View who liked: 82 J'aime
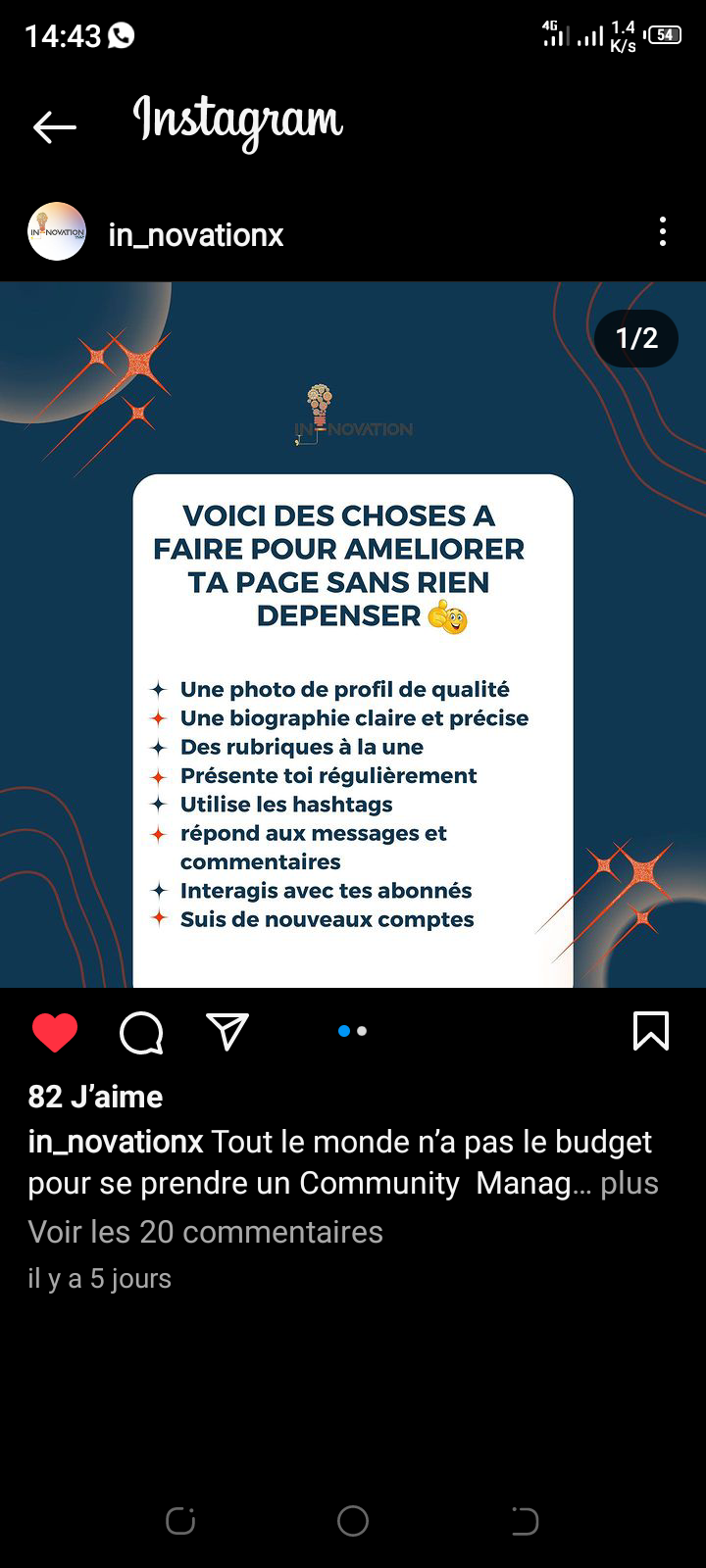This screenshot has height=1568, width=706. pos(95,1096)
